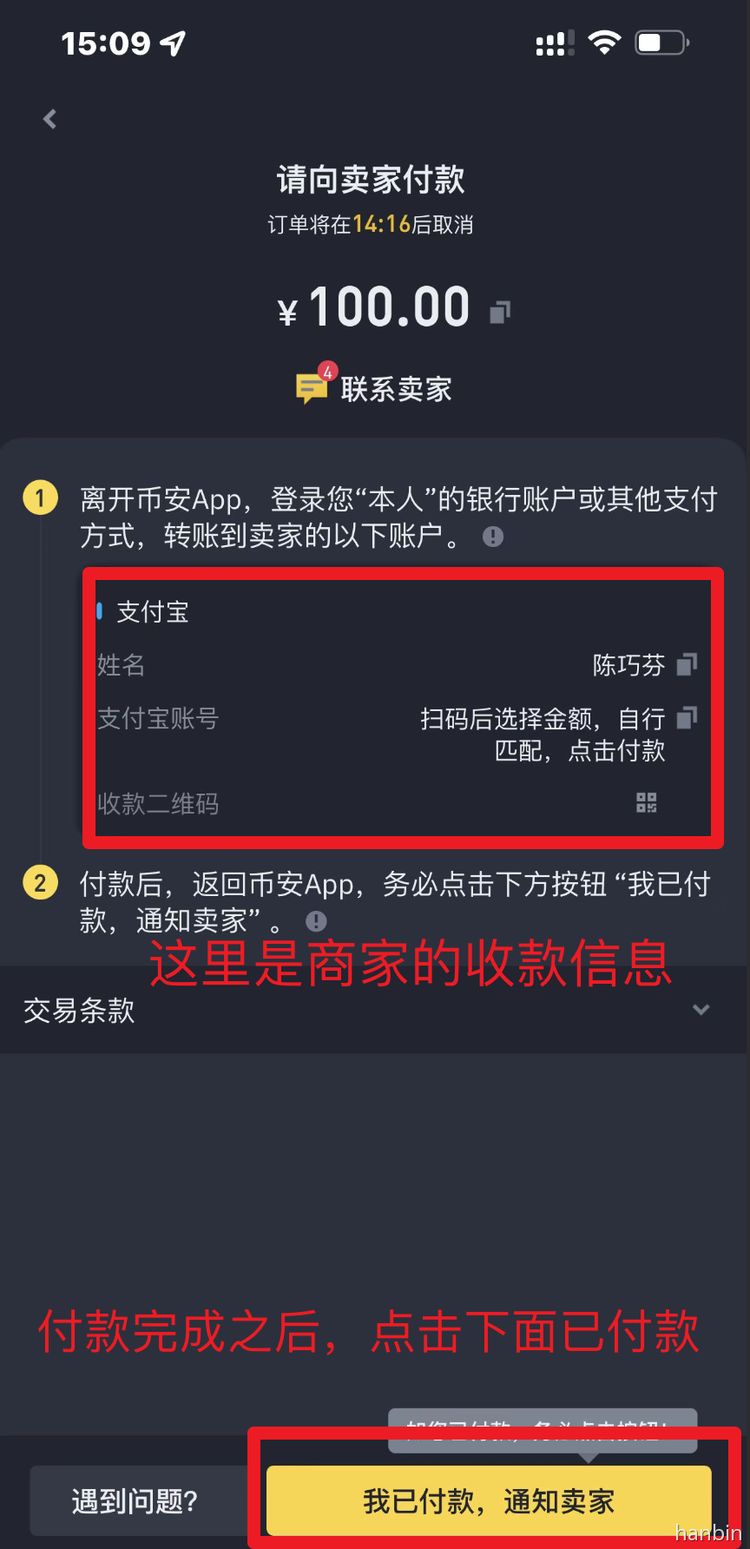
Task: Open the 收款二维码 QR code
Action: coord(647,802)
